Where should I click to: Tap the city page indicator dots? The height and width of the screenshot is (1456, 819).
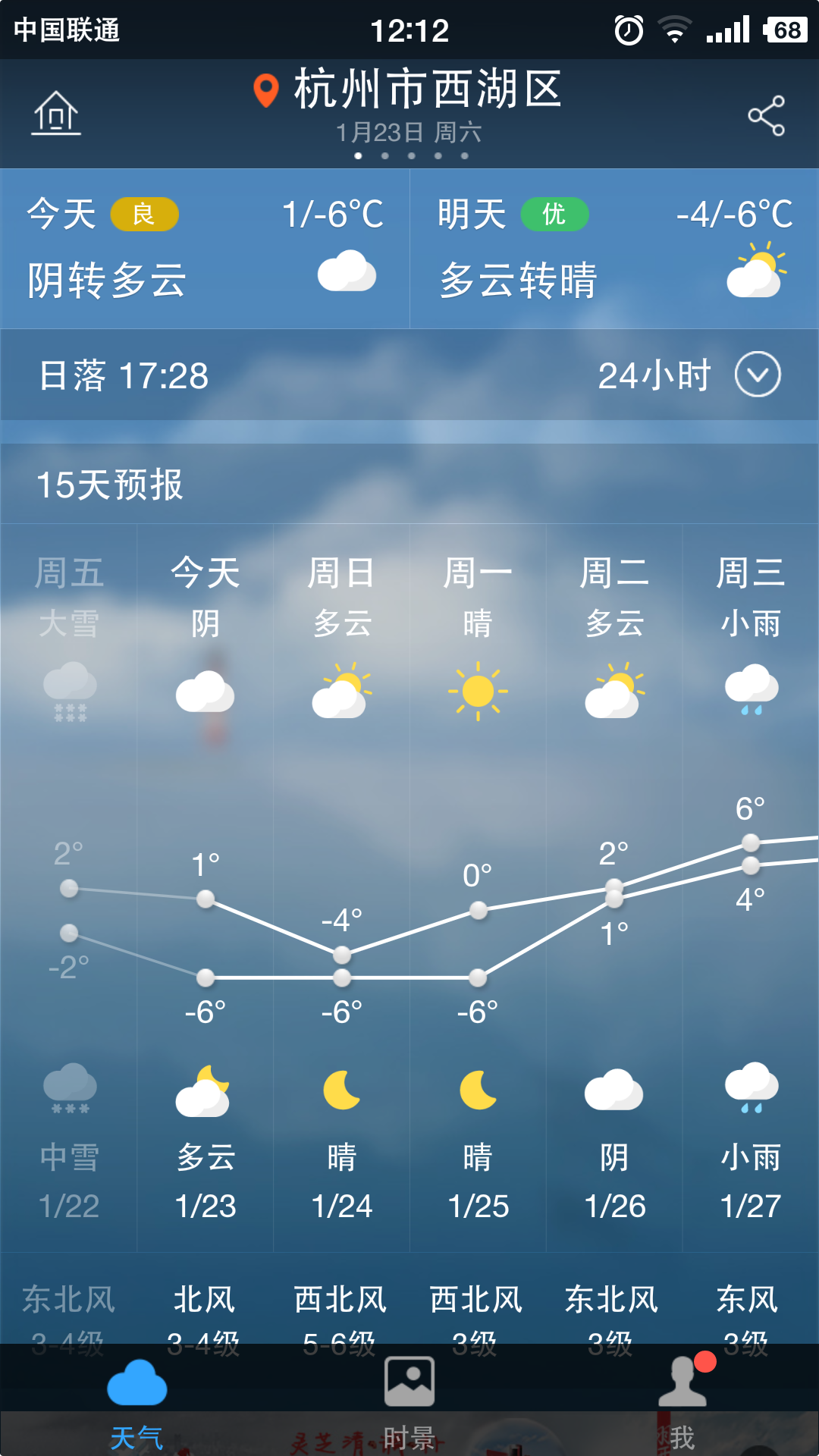pos(411,155)
